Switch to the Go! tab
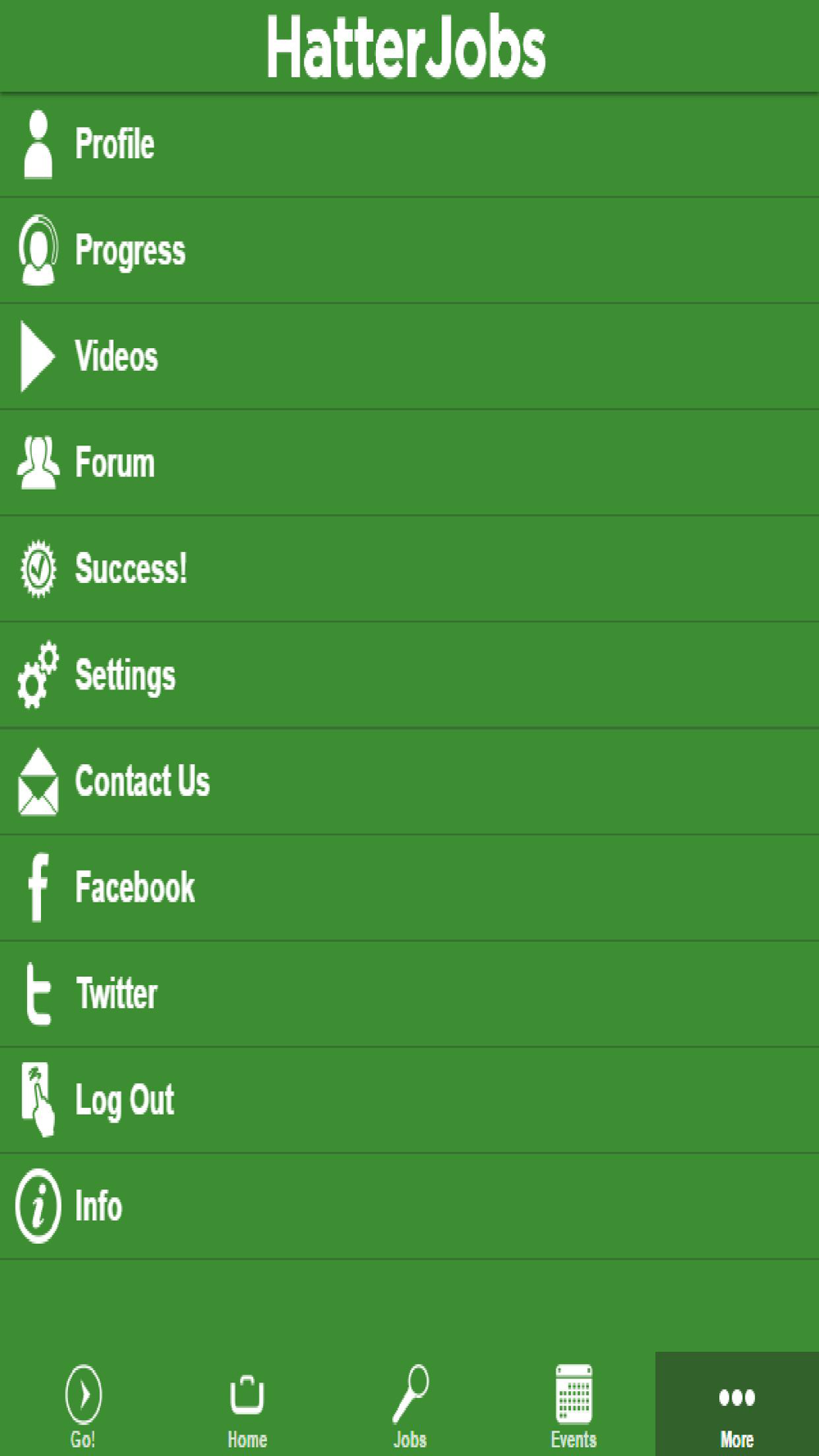This screenshot has width=819, height=1456. tap(82, 1404)
